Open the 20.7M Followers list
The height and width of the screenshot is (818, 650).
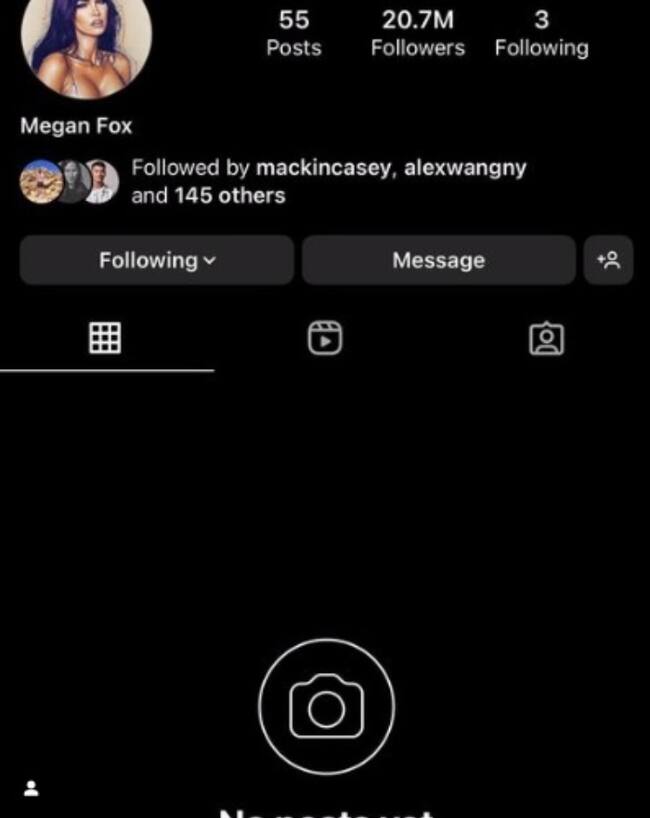point(418,33)
